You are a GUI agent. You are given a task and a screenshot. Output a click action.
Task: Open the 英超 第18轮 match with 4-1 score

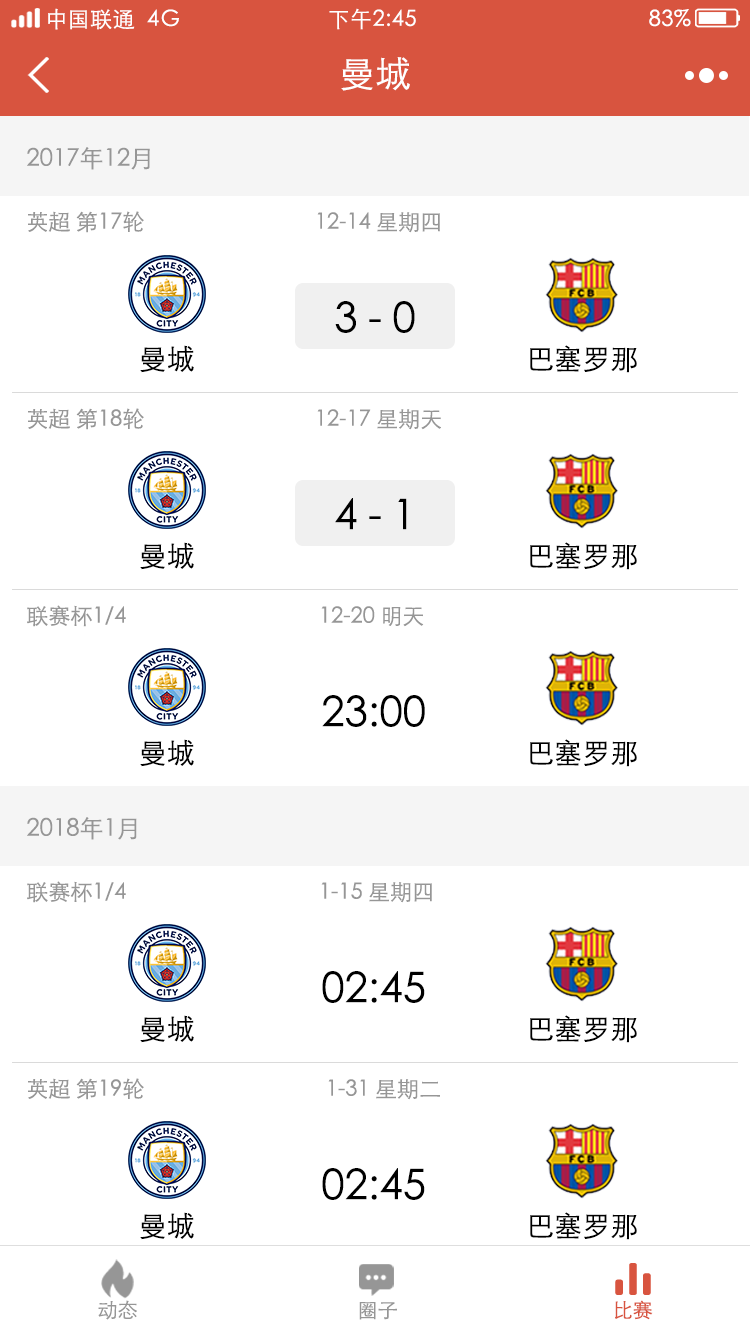coord(375,491)
